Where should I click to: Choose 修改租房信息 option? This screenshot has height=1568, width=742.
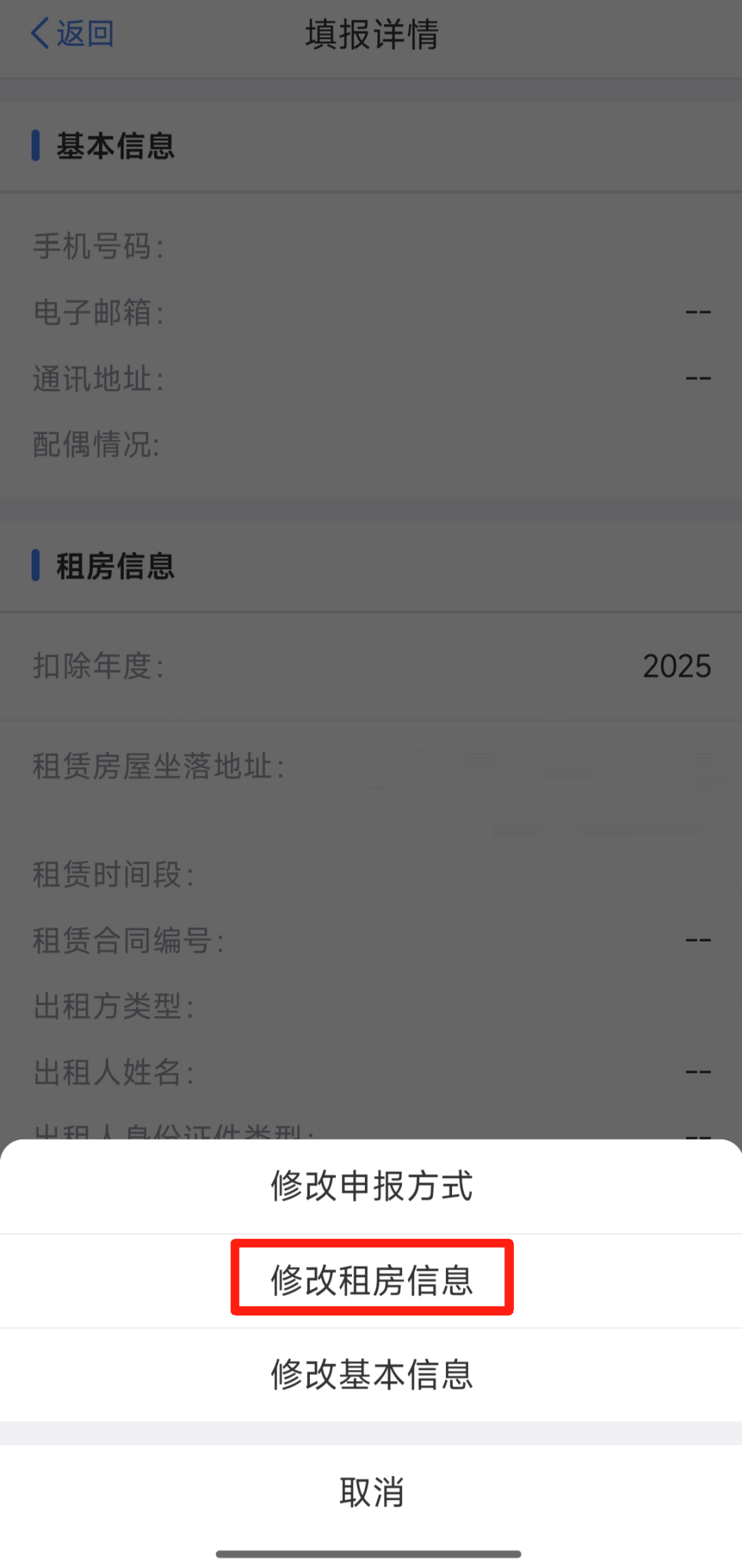point(371,1279)
